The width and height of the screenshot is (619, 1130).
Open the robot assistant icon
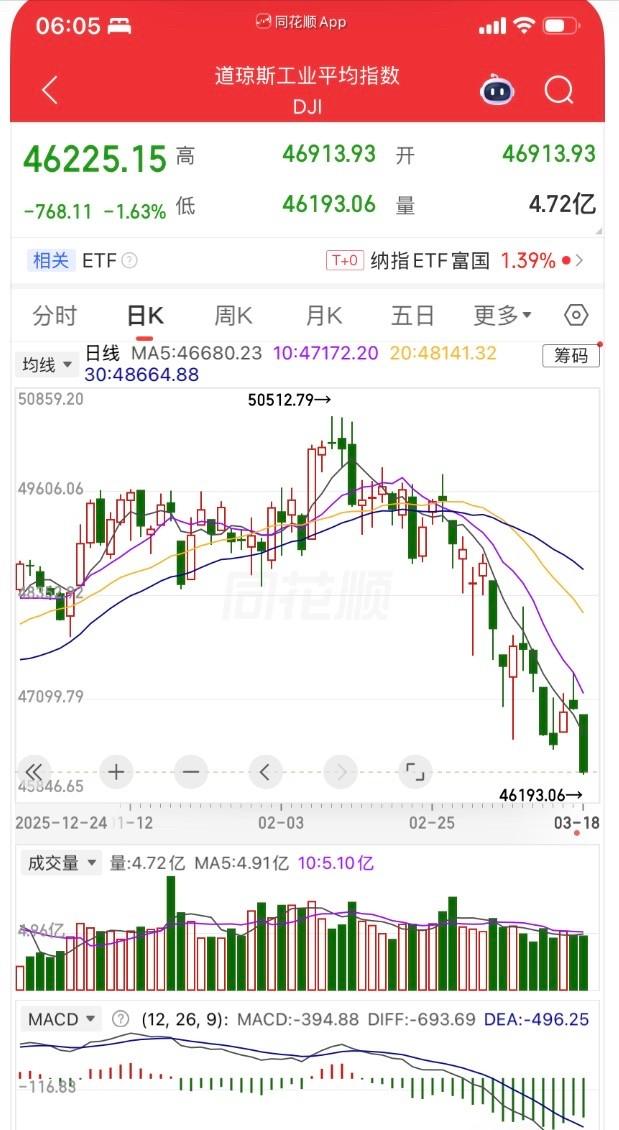click(496, 90)
